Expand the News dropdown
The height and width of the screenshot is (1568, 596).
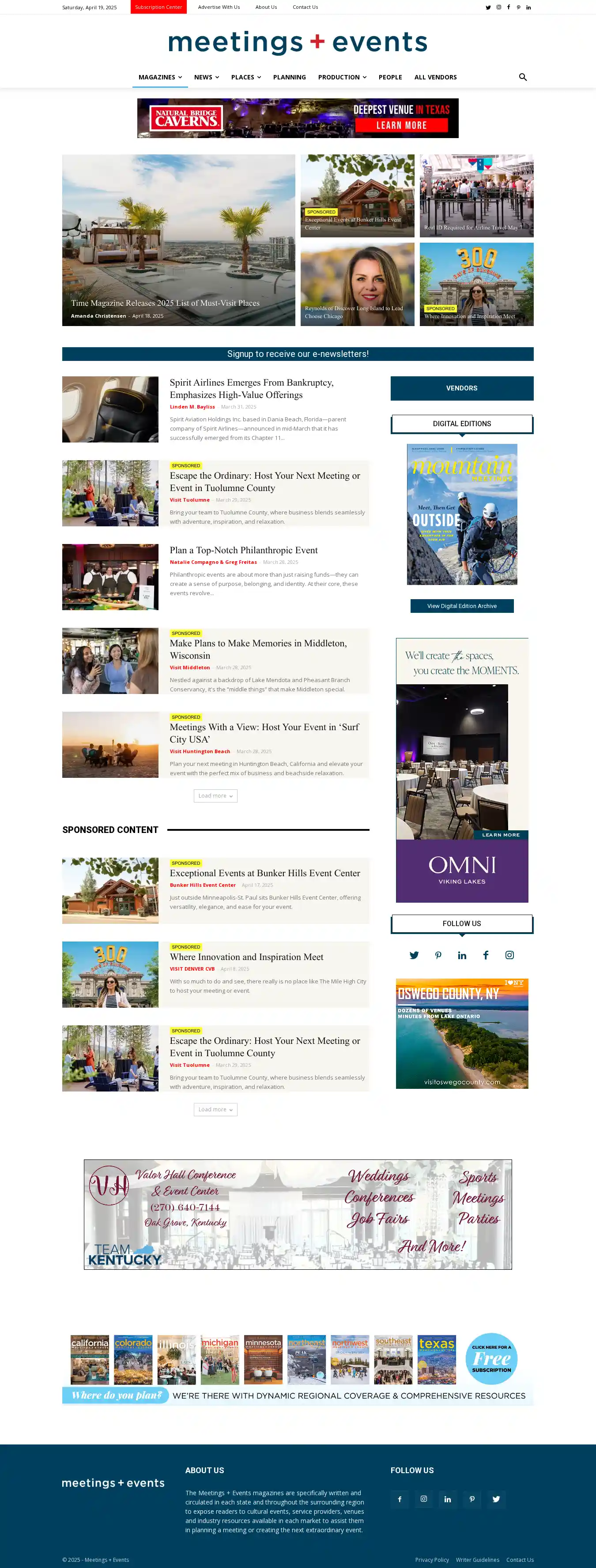tap(206, 77)
